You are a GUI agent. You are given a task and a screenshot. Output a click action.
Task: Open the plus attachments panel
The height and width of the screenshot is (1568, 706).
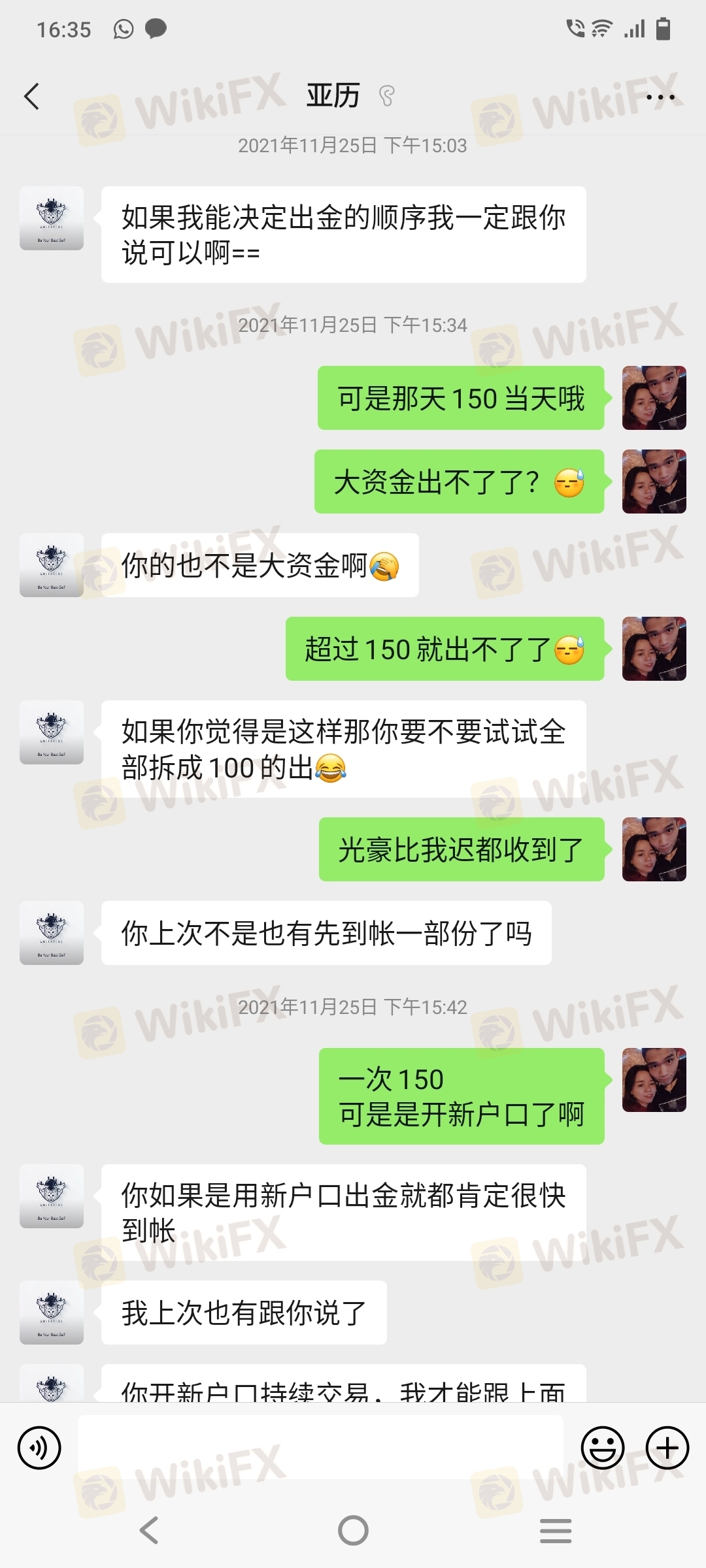(x=667, y=1448)
